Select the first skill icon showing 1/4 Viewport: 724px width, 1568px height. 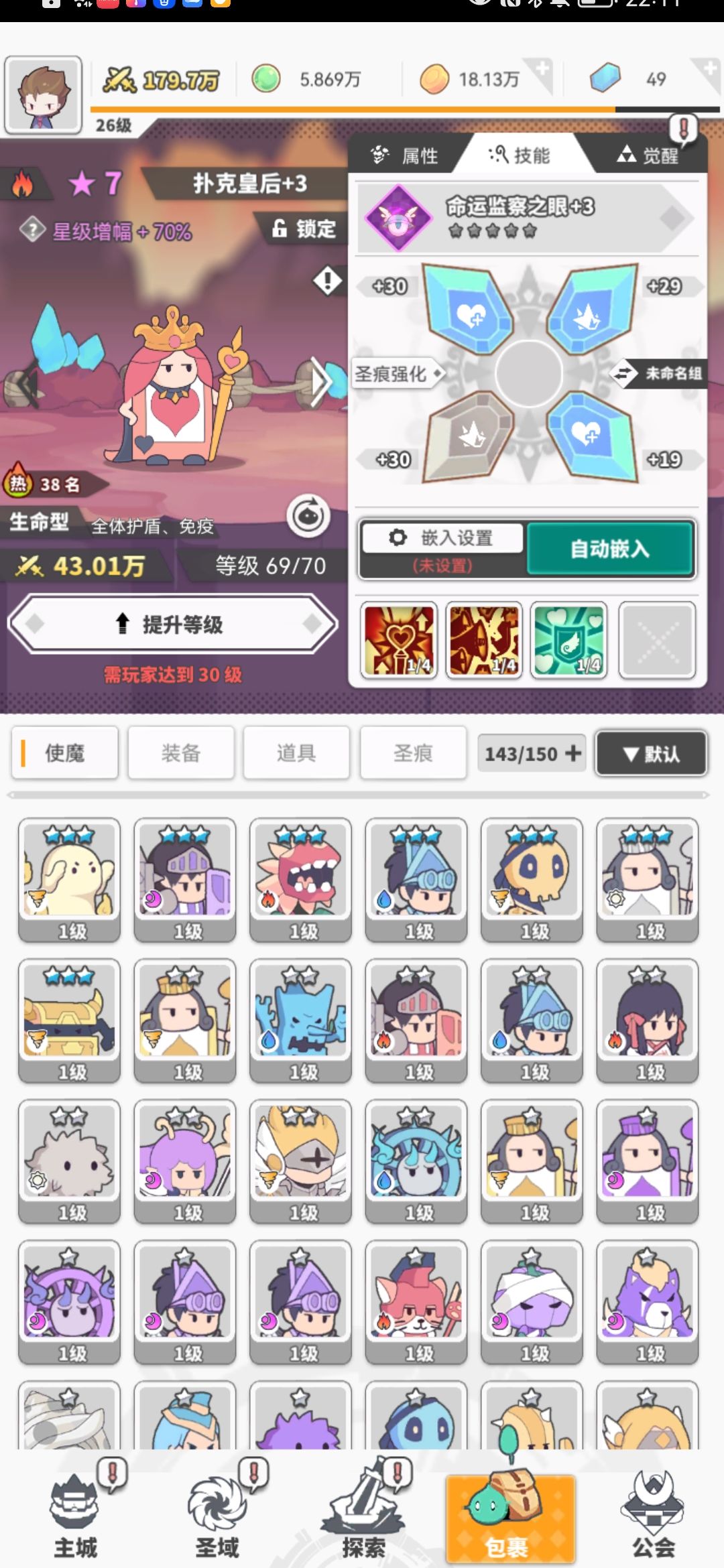[398, 640]
